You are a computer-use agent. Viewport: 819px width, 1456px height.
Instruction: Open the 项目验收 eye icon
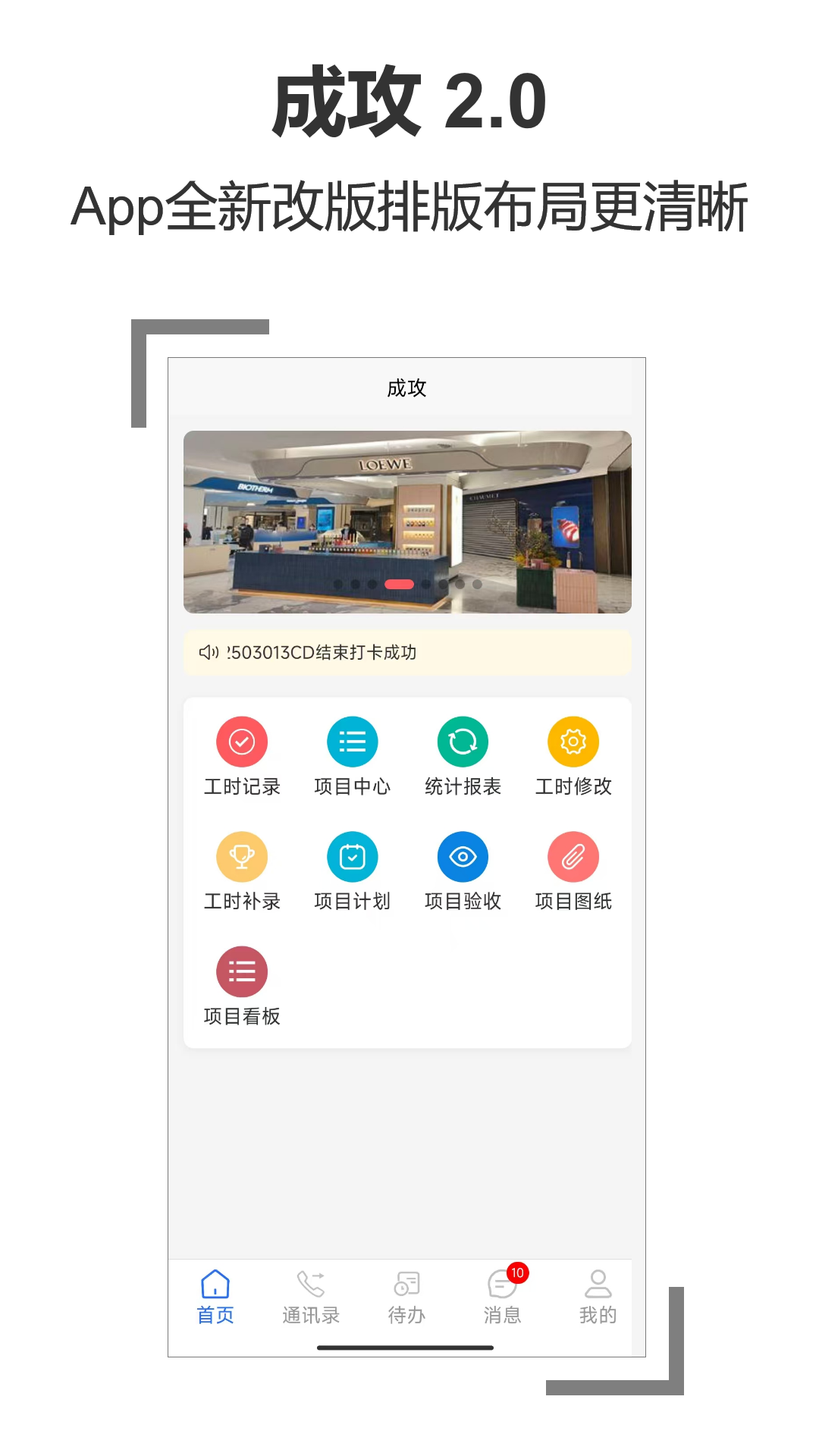[x=463, y=857]
